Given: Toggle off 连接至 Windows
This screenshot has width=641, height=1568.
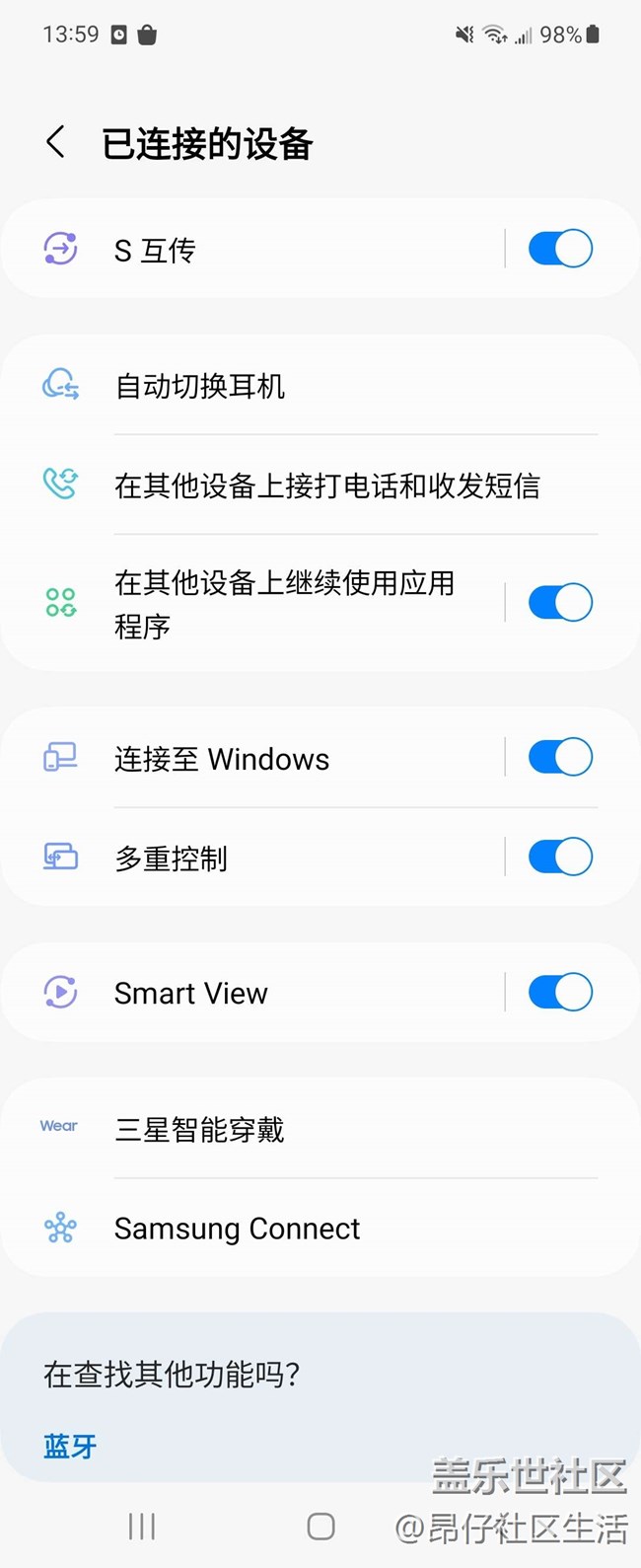Looking at the screenshot, I should pos(560,757).
